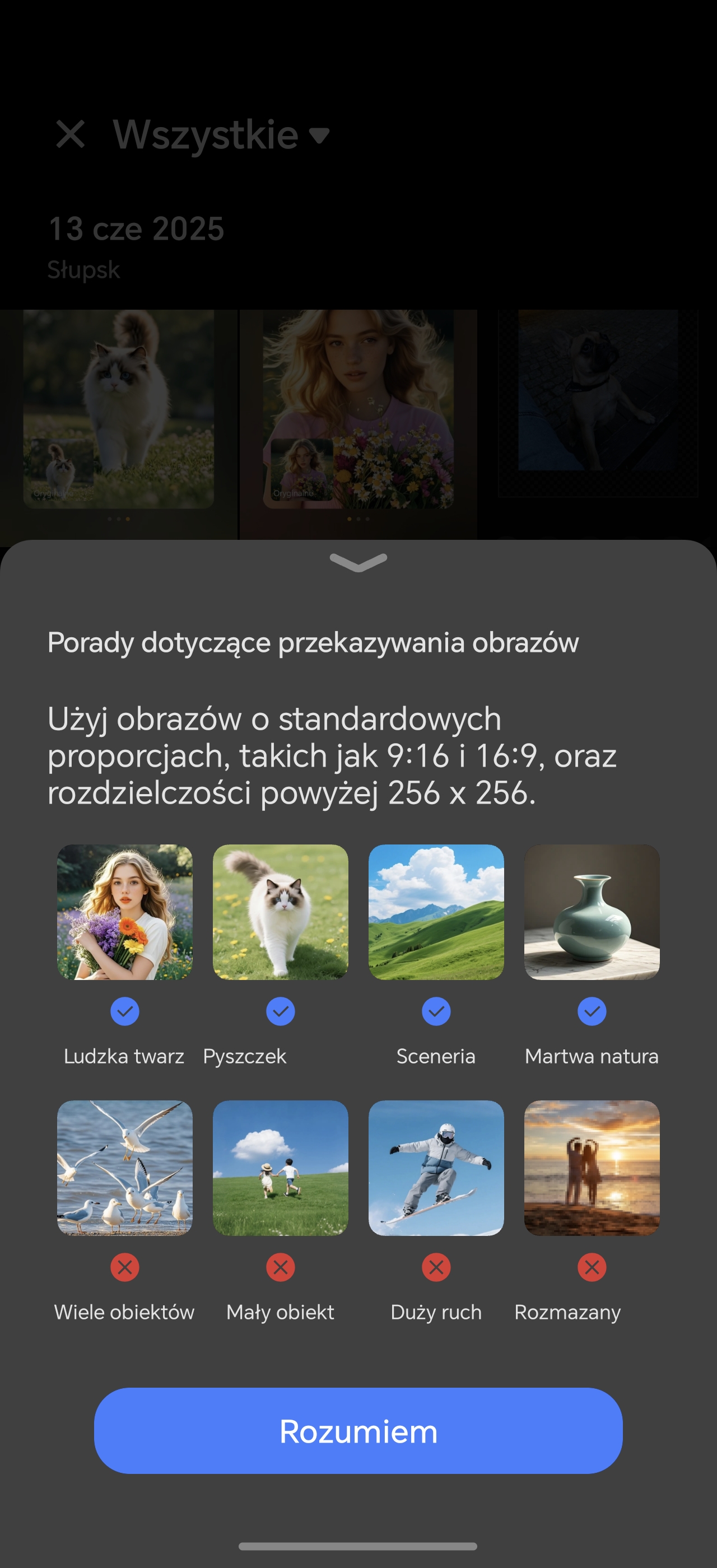The image size is (717, 1568).
Task: Close the image picker
Action: (x=70, y=134)
